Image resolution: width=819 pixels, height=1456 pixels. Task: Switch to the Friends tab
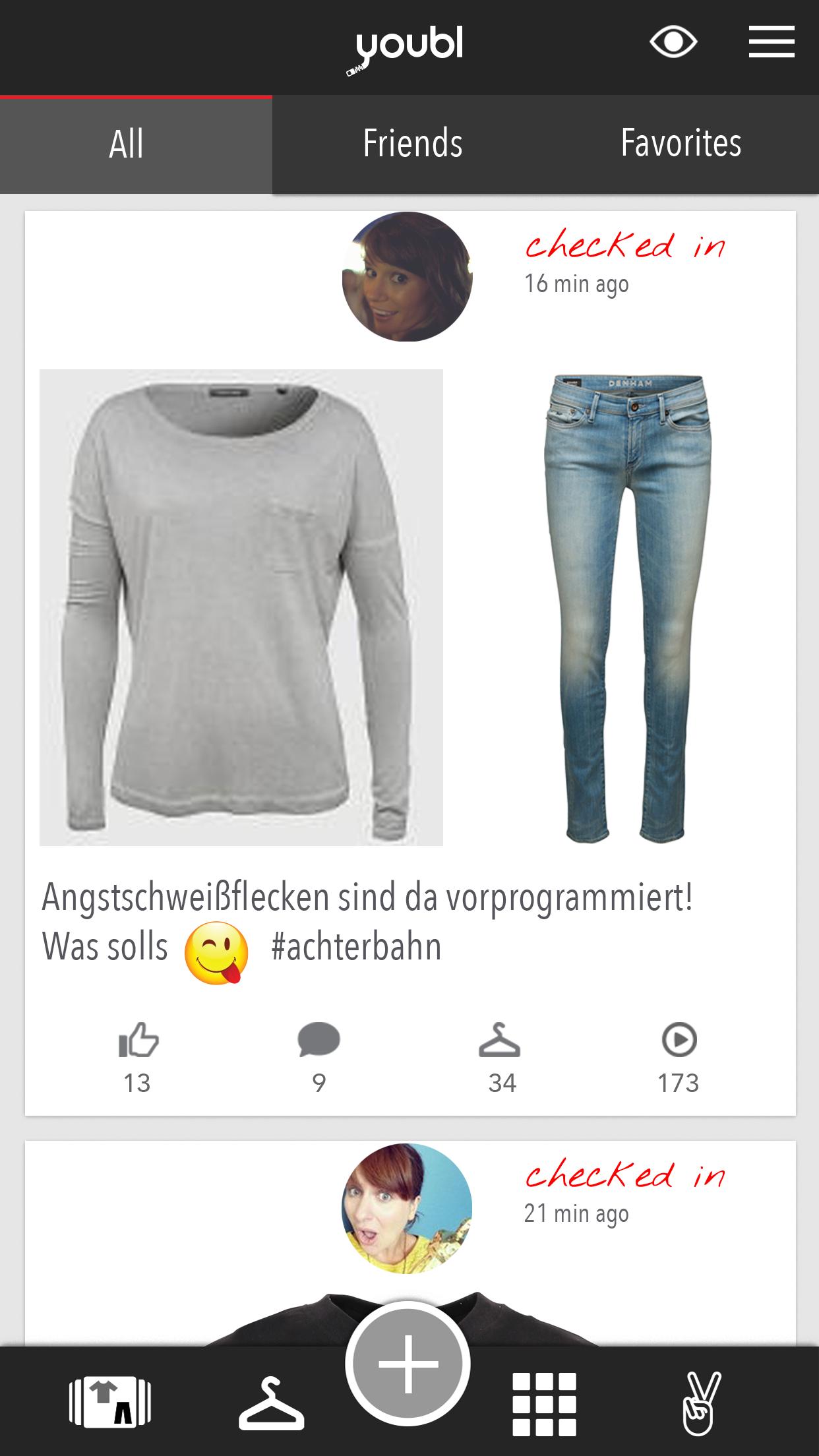pos(413,144)
